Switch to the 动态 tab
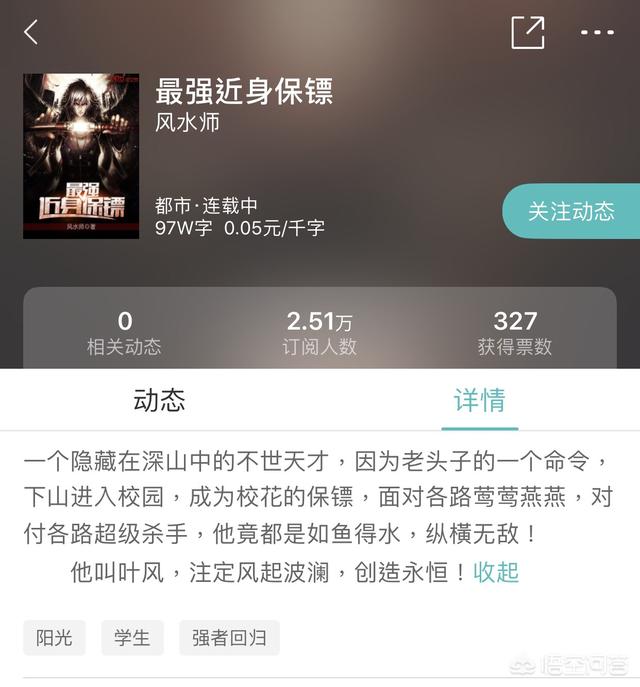The height and width of the screenshot is (687, 640). [x=159, y=401]
